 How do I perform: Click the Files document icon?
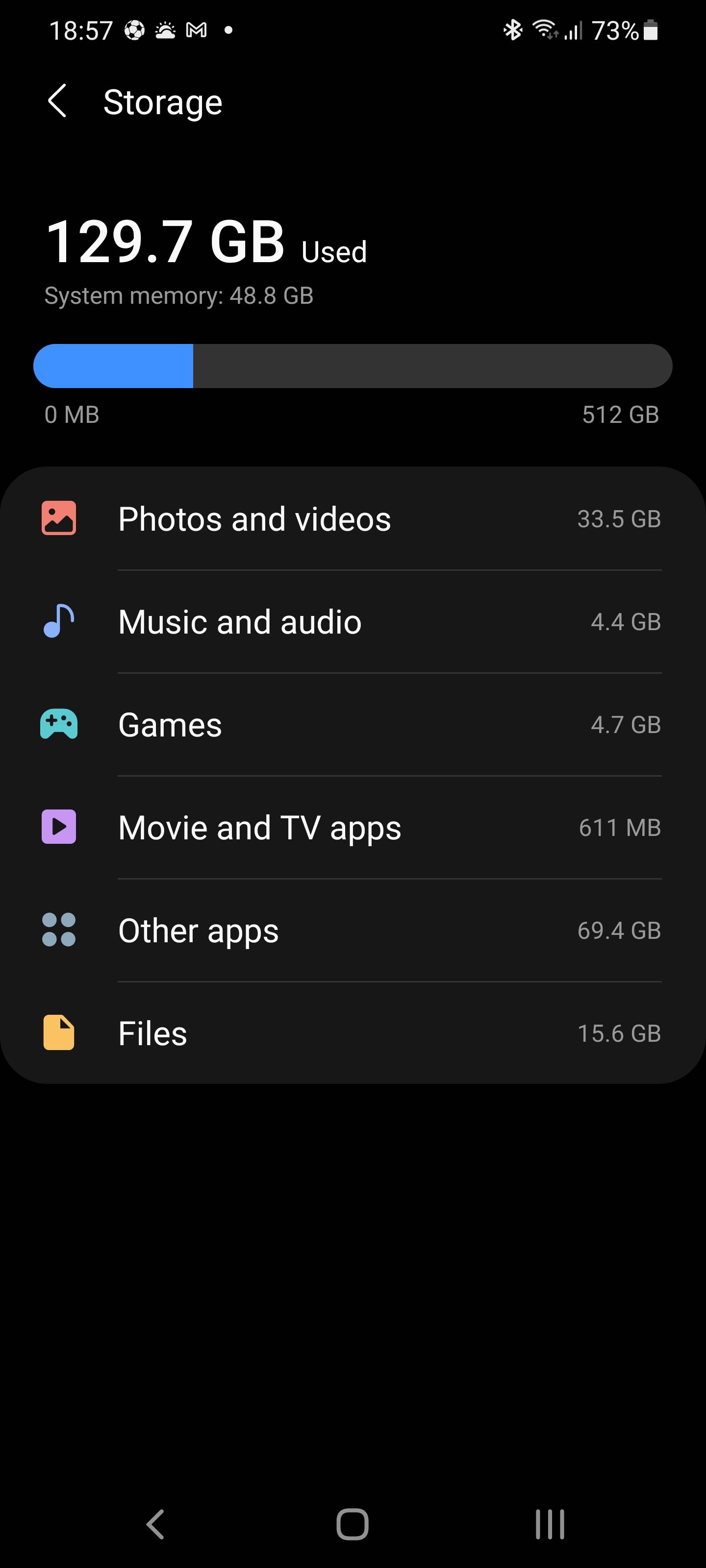[58, 1033]
